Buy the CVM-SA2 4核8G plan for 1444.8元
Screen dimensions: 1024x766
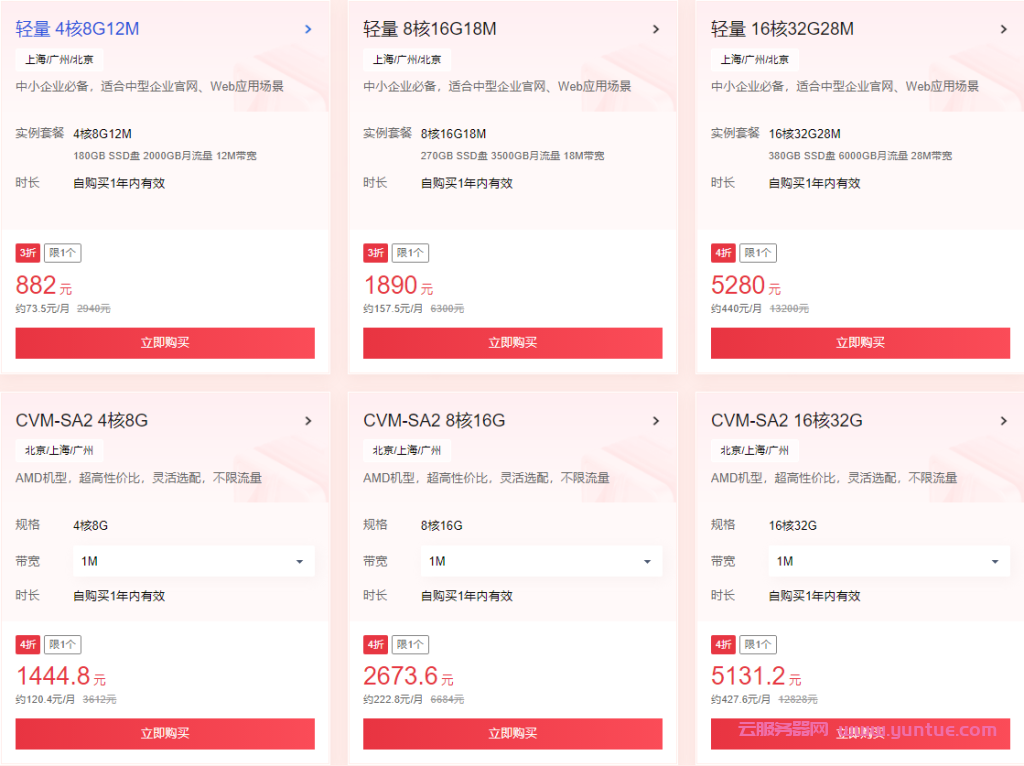(x=165, y=734)
